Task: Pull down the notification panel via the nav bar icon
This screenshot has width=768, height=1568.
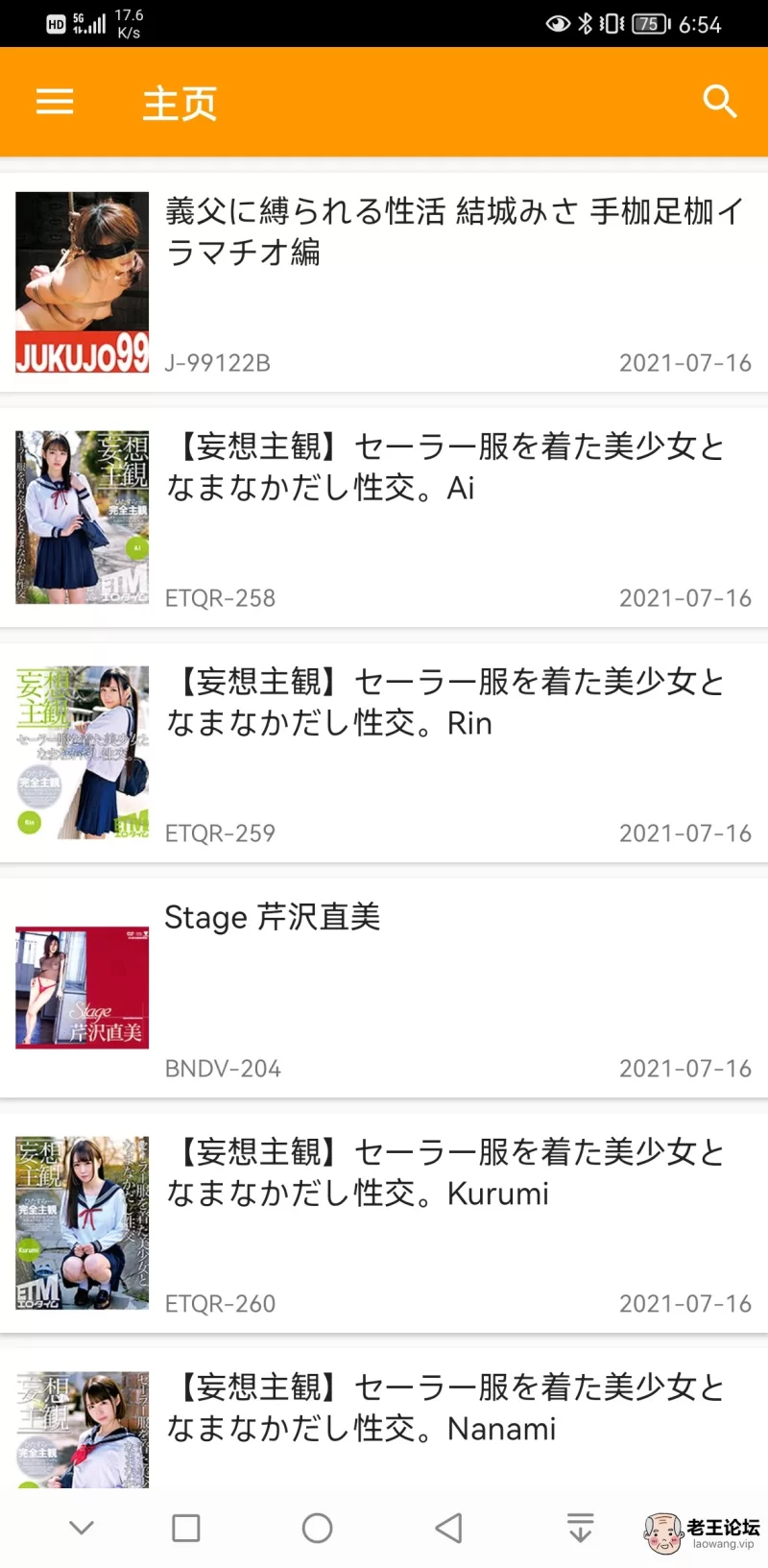Action: click(x=580, y=1528)
